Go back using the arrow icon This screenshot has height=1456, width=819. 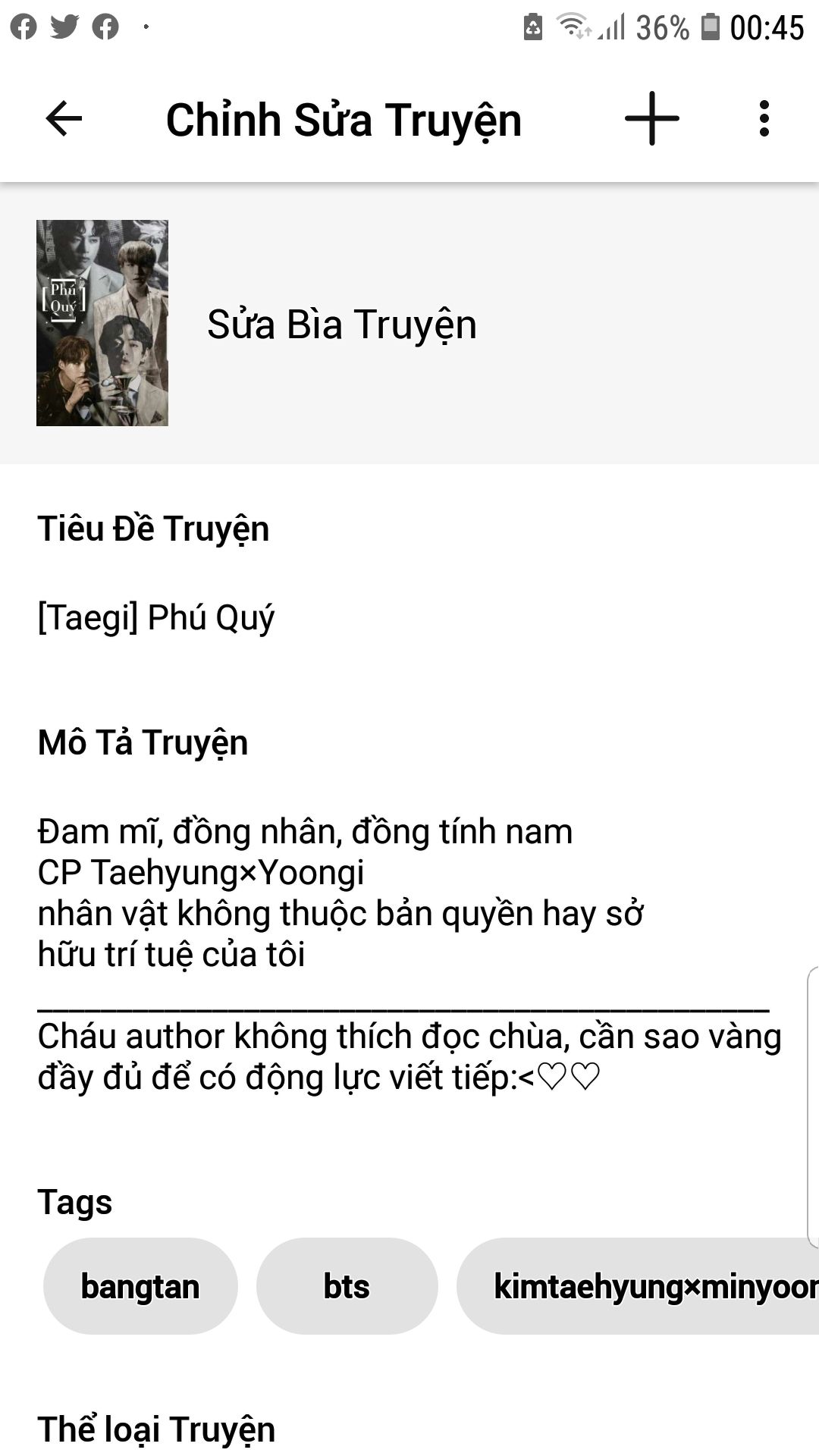tap(64, 119)
